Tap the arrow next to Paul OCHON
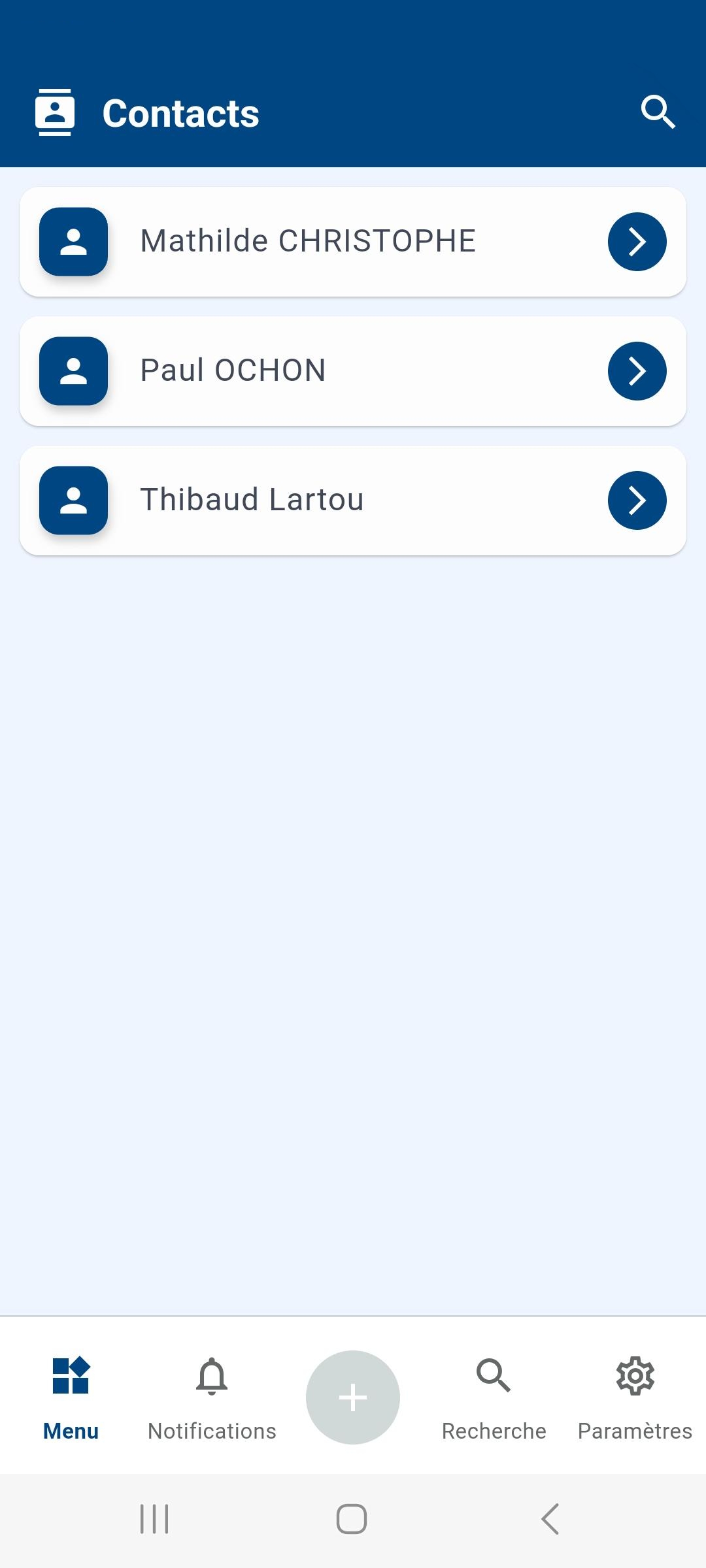The width and height of the screenshot is (706, 1568). pyautogui.click(x=637, y=371)
